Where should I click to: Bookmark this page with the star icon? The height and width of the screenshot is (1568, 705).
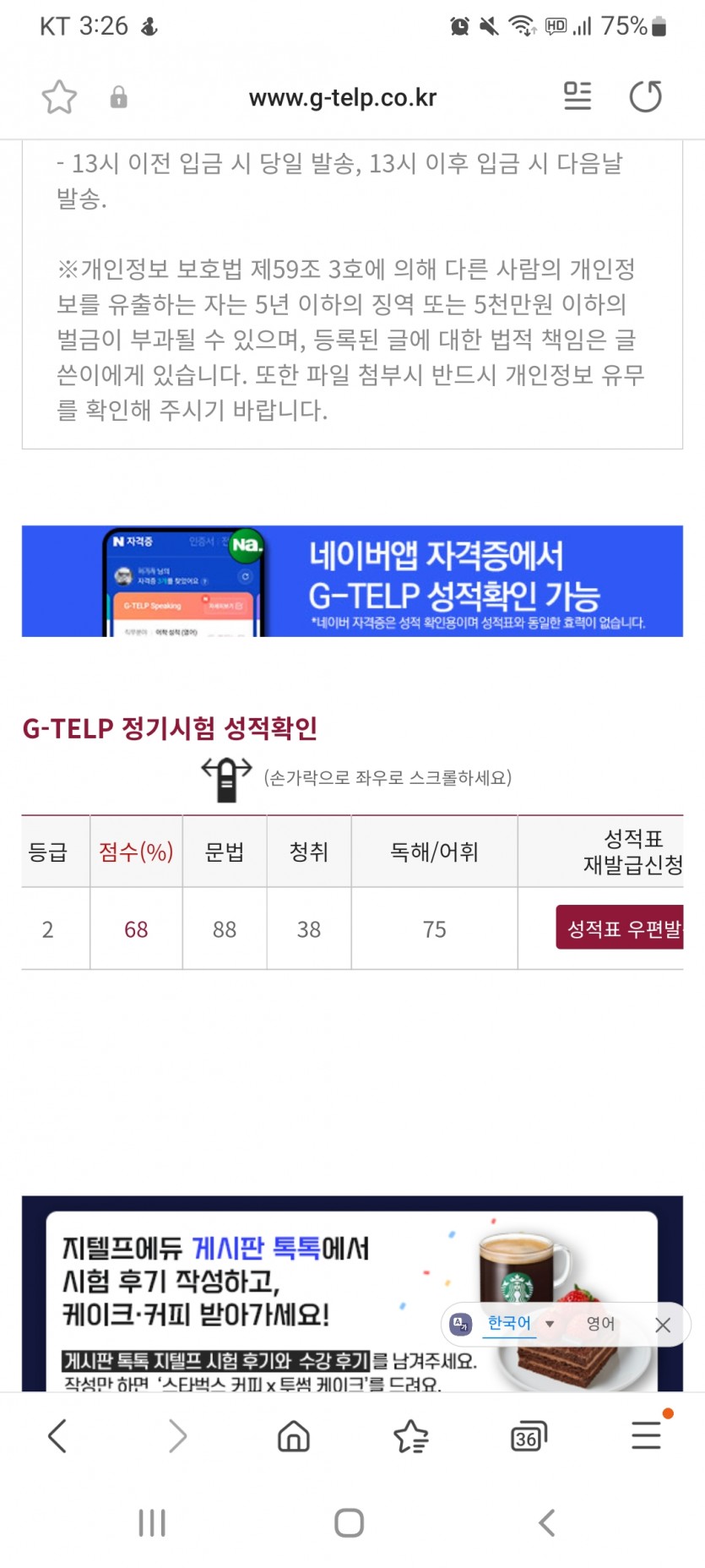click(x=59, y=97)
